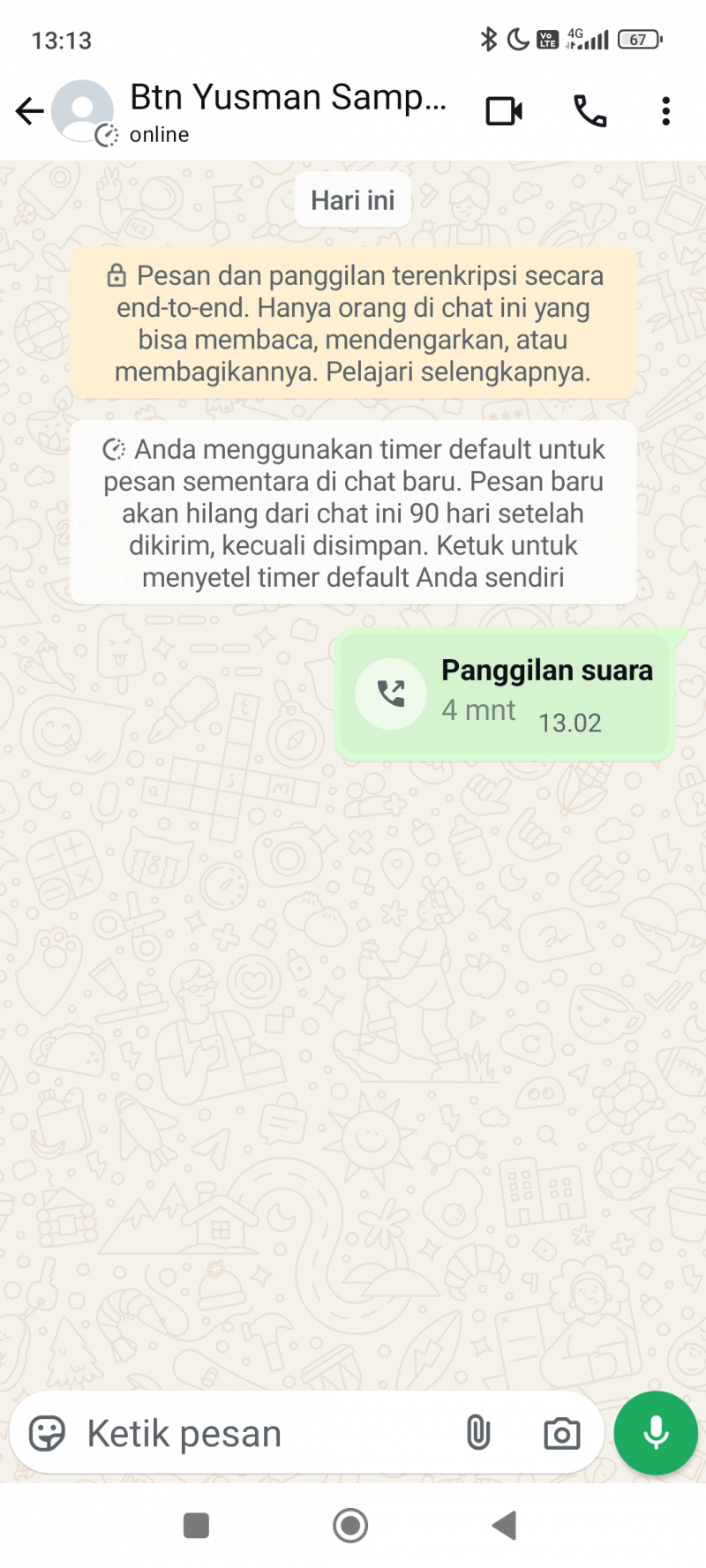The height and width of the screenshot is (1568, 706).
Task: Open the Panggilan suara call entry
Action: pos(505,694)
